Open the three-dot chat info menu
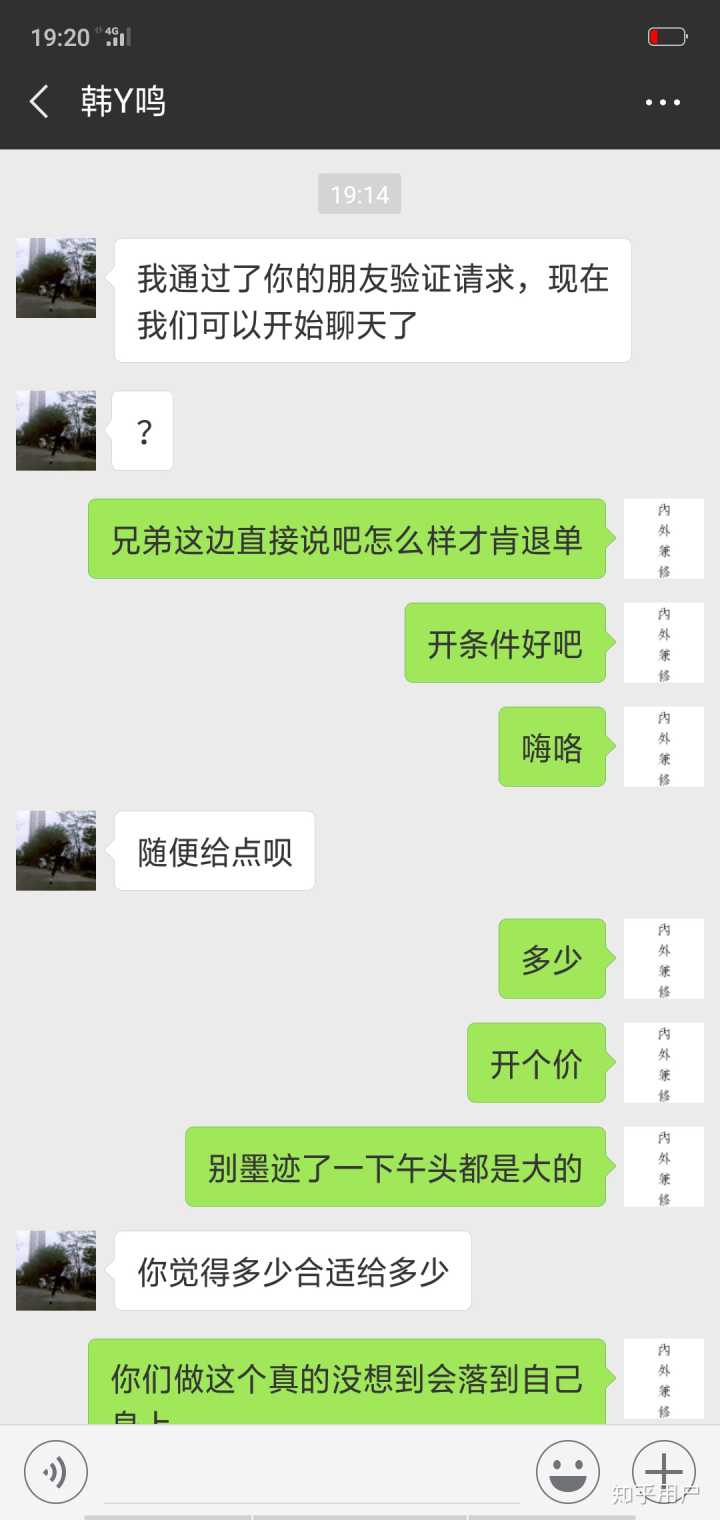Image resolution: width=720 pixels, height=1520 pixels. tap(662, 102)
